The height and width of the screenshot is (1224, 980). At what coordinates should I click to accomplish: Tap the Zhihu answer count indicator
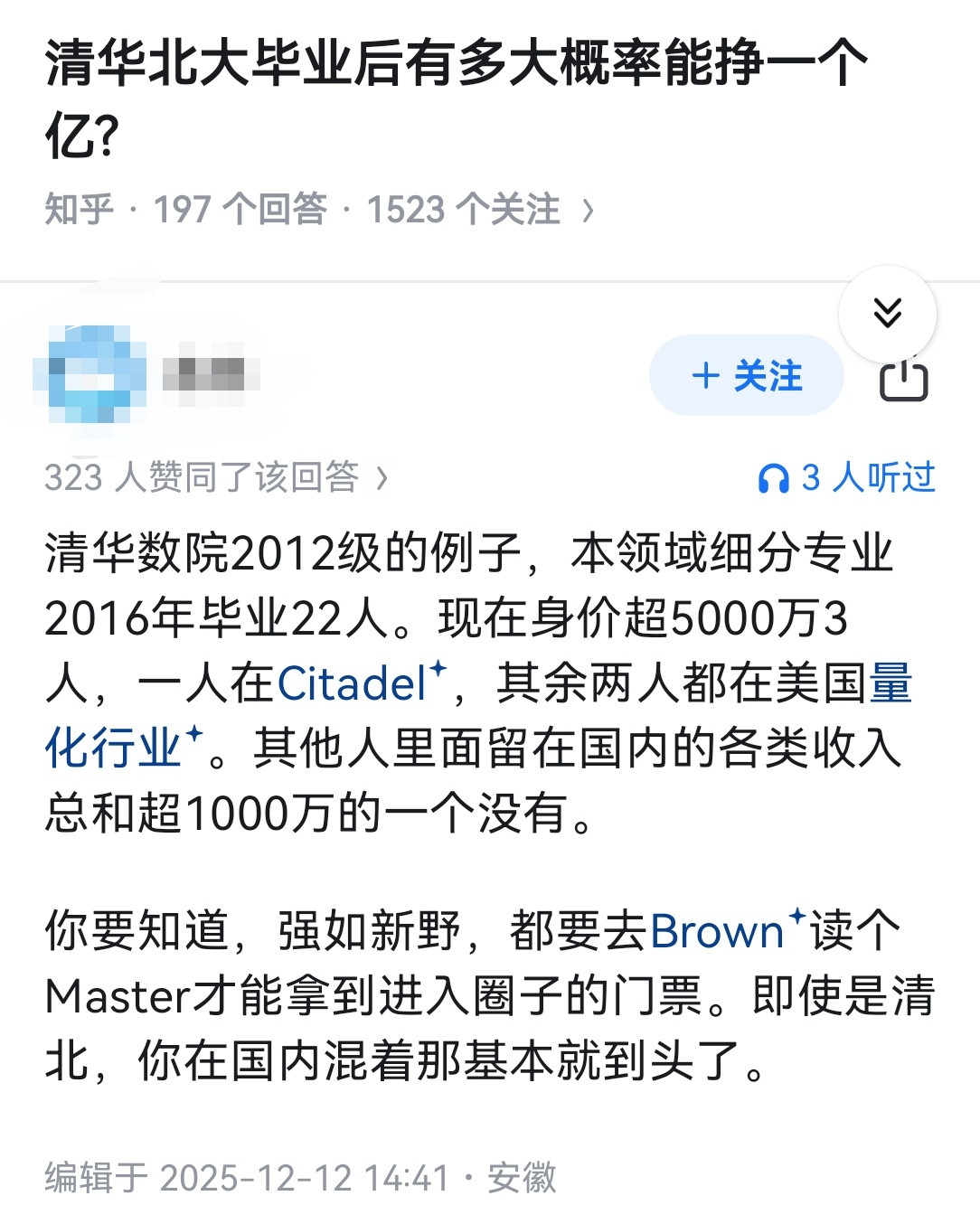[240, 210]
